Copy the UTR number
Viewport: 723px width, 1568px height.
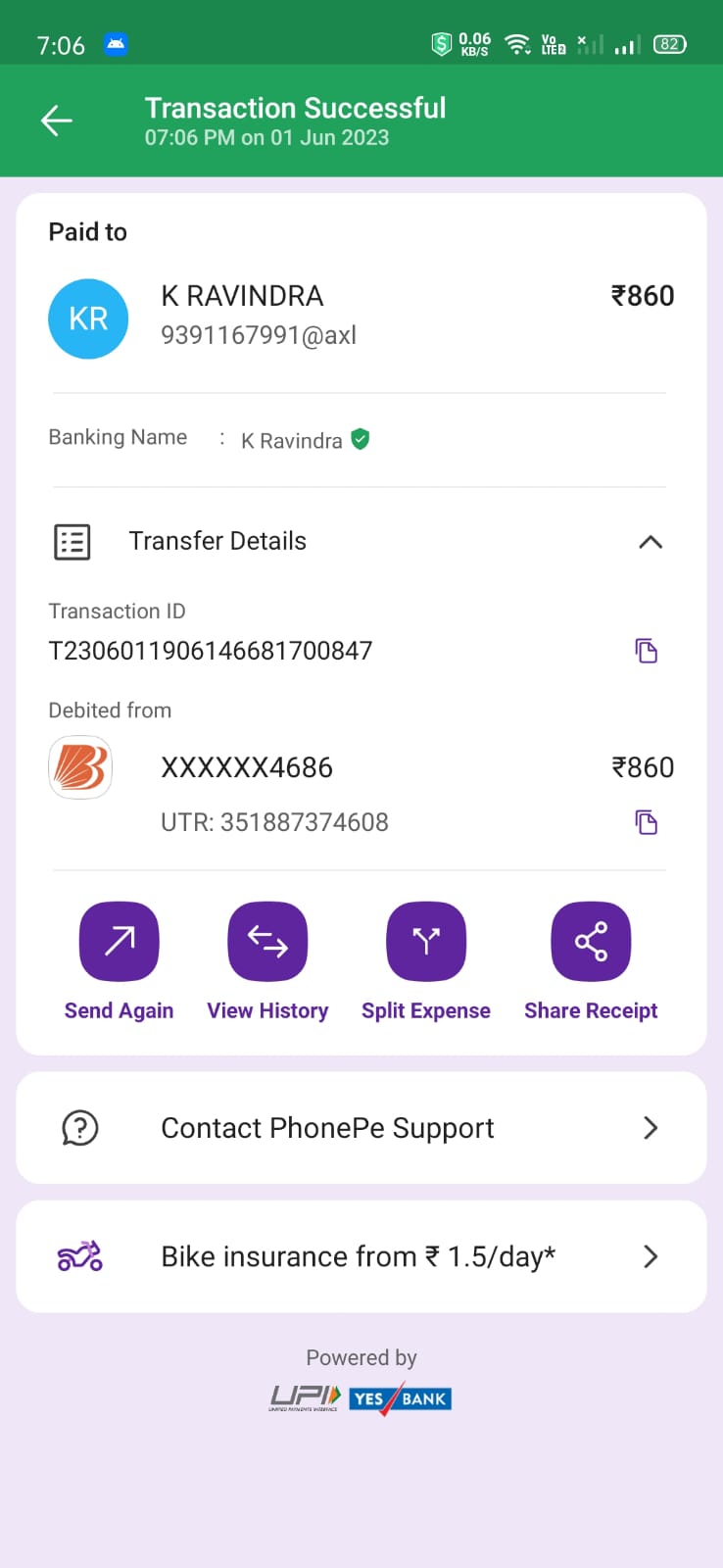pos(646,822)
